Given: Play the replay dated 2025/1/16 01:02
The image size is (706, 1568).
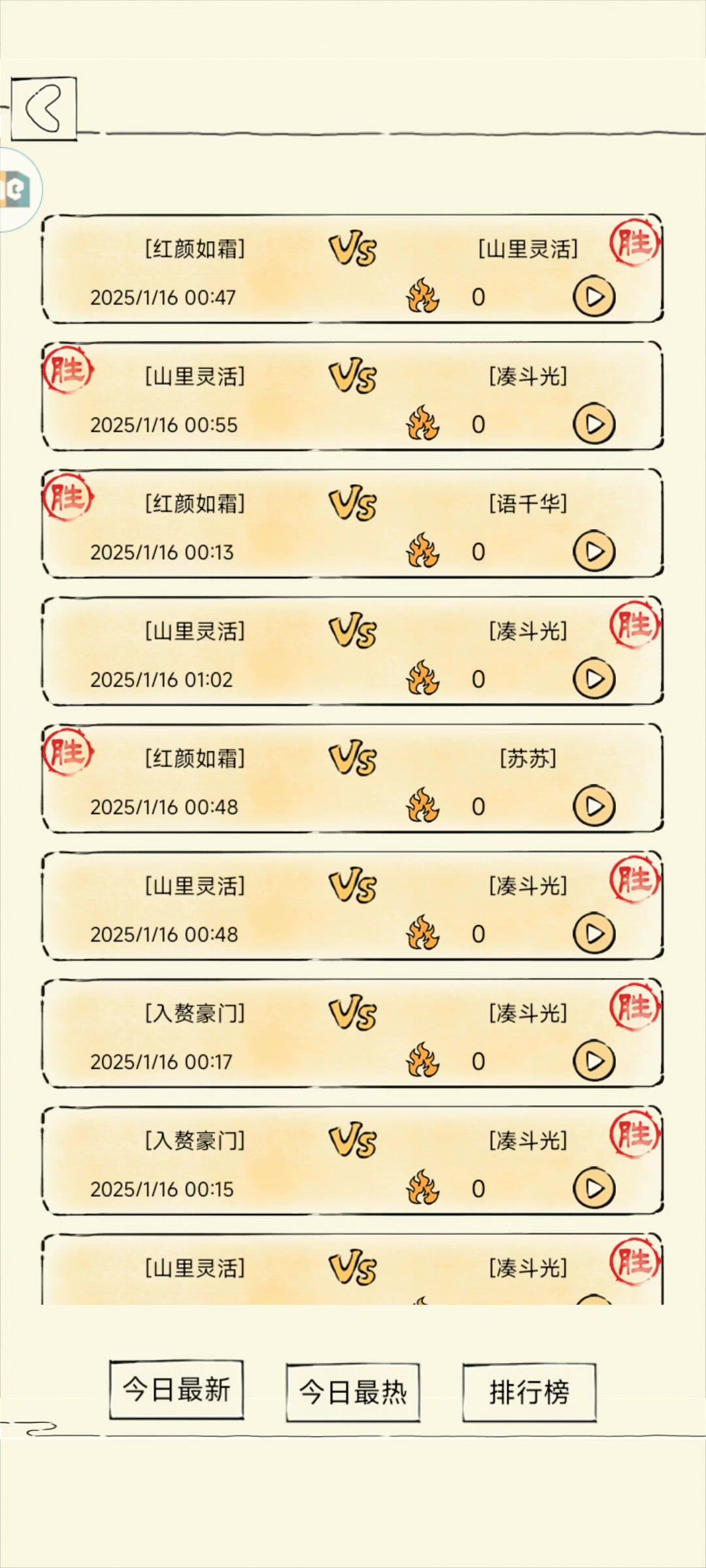Looking at the screenshot, I should tap(594, 679).
